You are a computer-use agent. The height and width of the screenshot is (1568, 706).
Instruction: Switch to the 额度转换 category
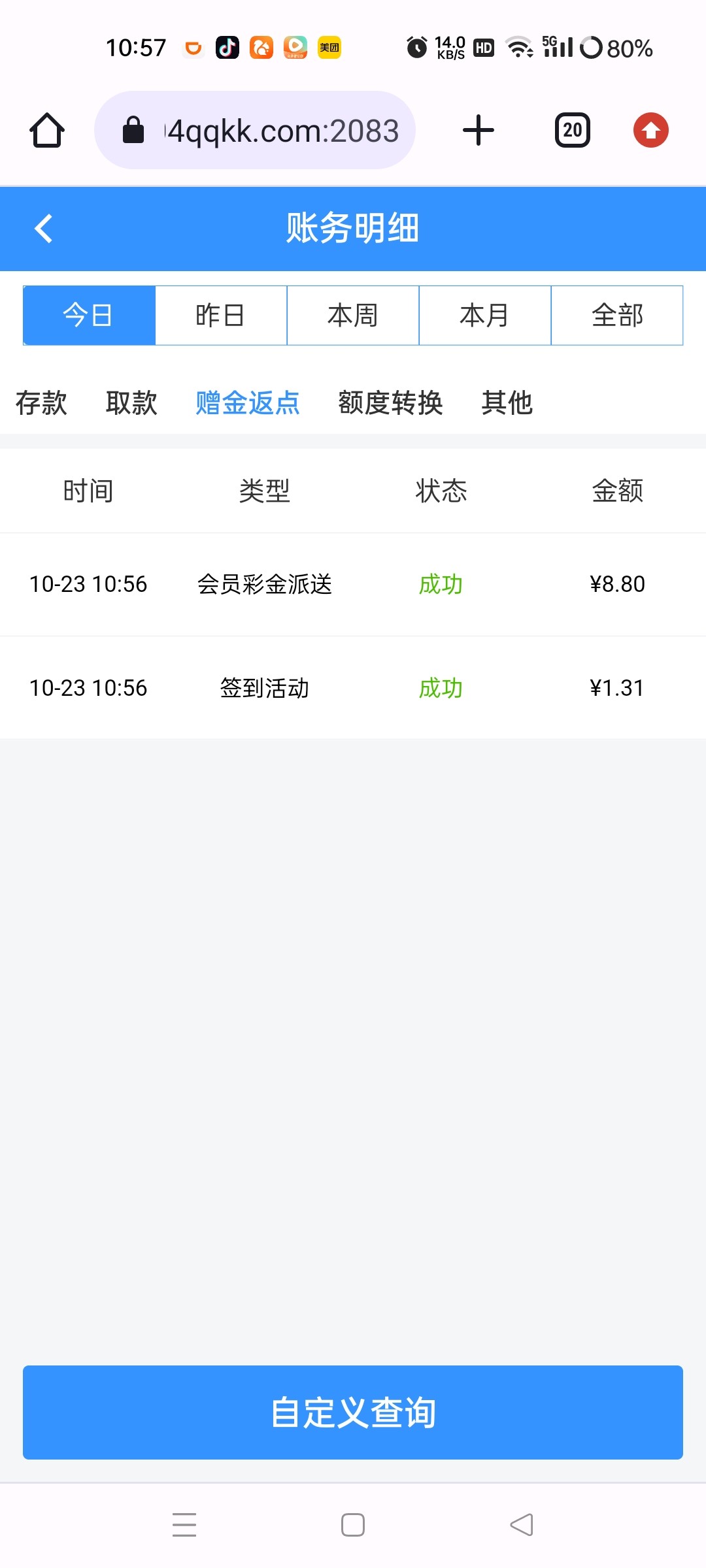[390, 402]
